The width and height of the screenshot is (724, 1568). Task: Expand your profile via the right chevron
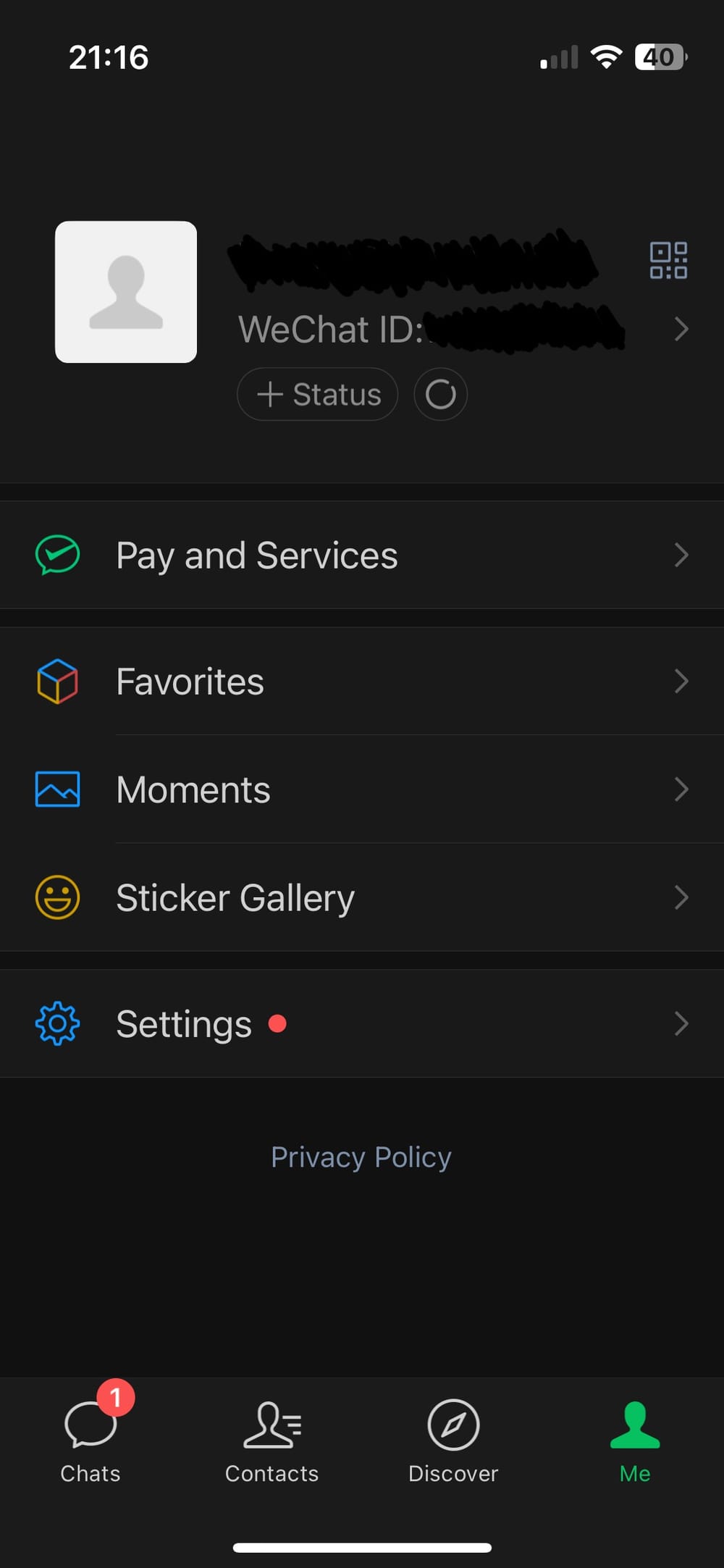click(681, 330)
